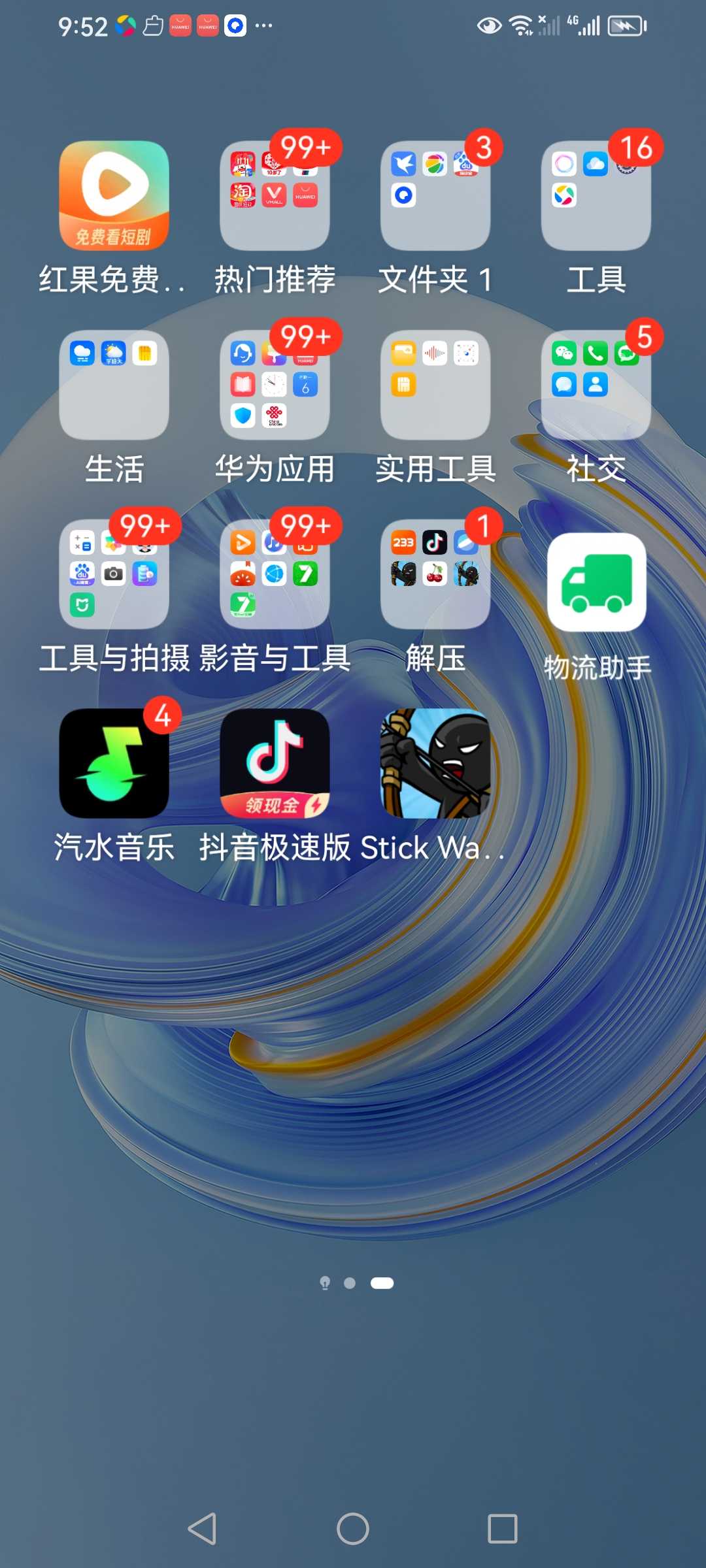The image size is (706, 1568).
Task: Launch the 汽水音乐 music app
Action: coord(114,763)
